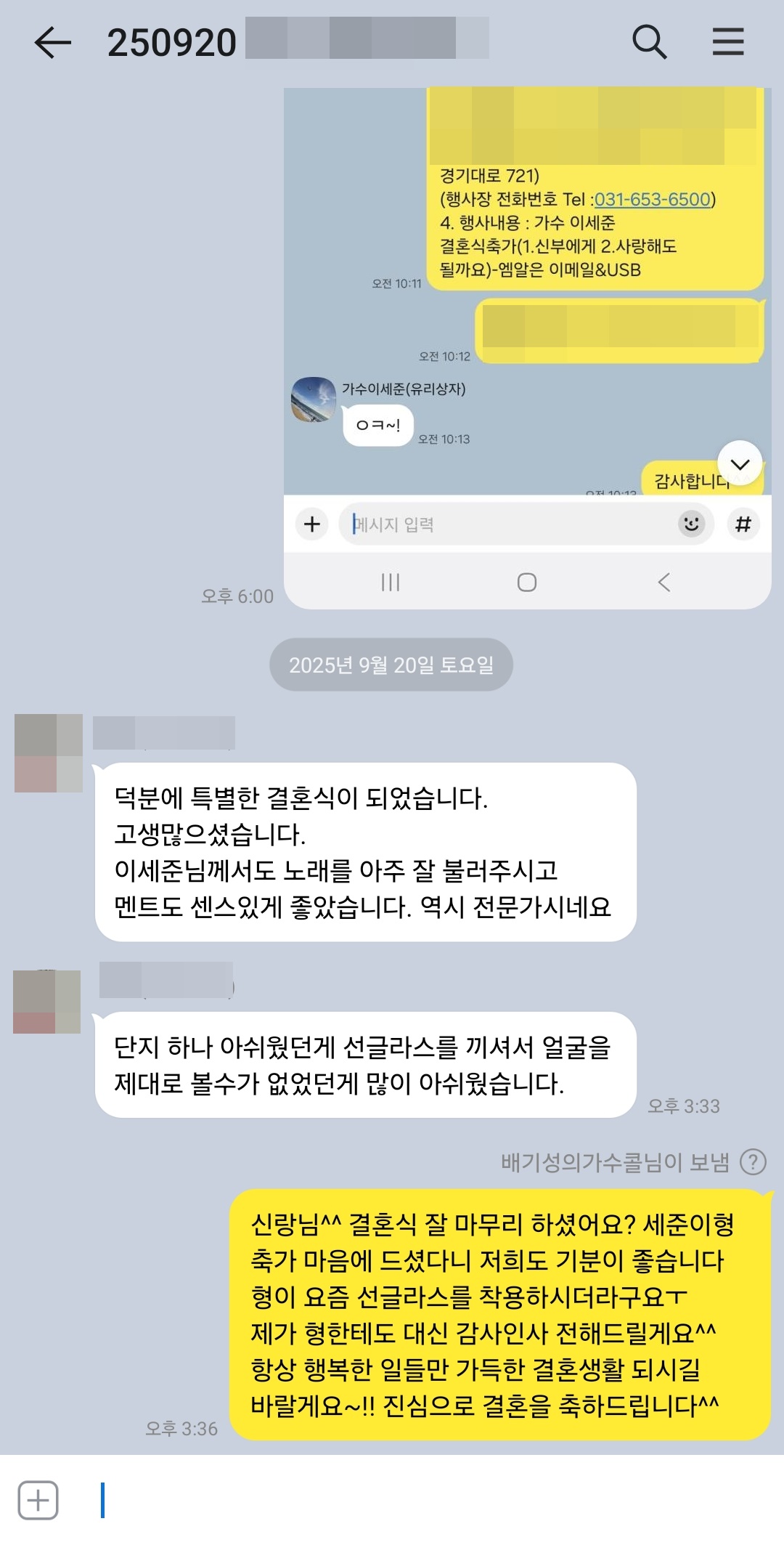Open the chat room hamburger menu
Screen dimensions: 784x1545
pos(727,42)
